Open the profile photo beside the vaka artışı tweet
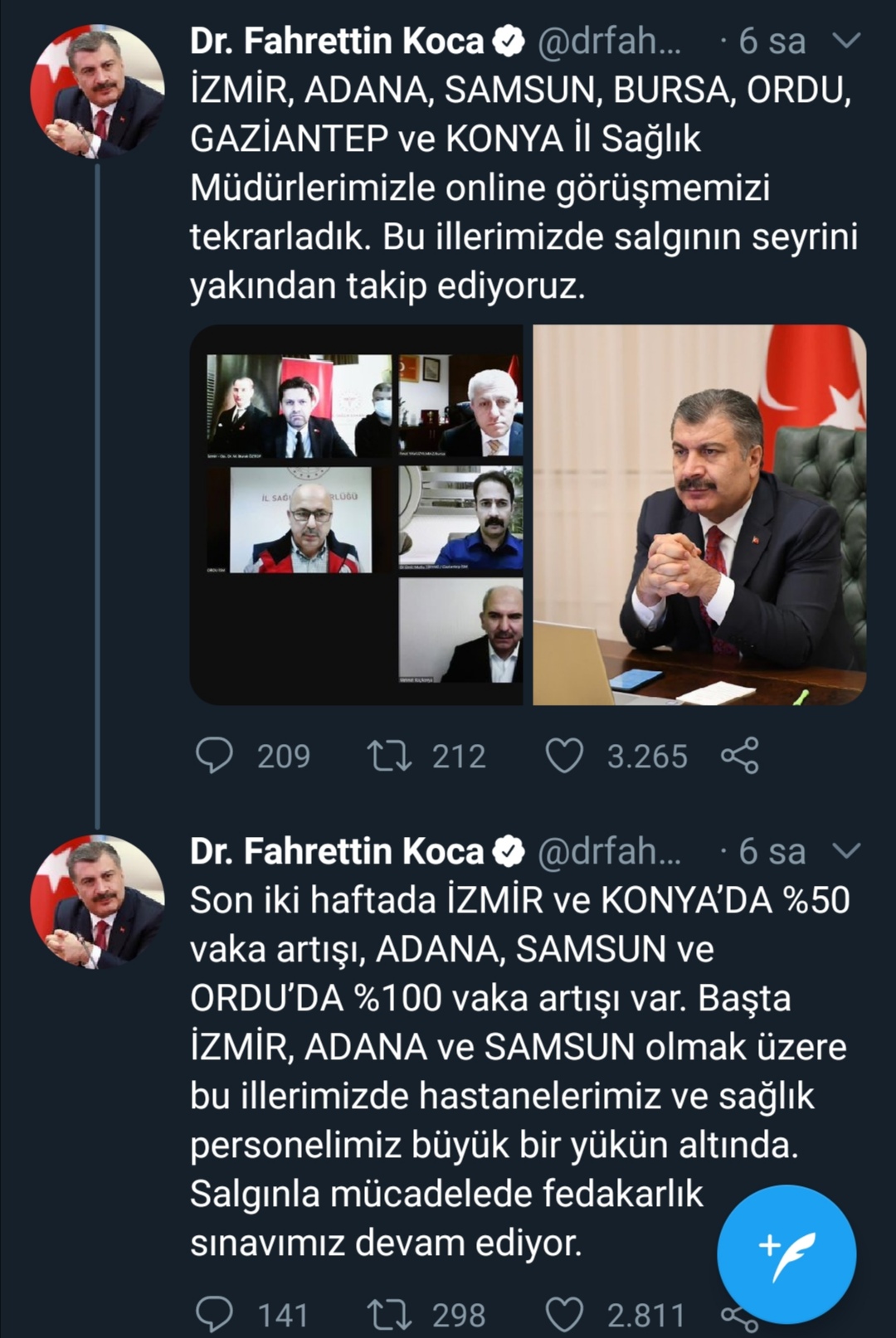The width and height of the screenshot is (896, 1338). coord(97,902)
